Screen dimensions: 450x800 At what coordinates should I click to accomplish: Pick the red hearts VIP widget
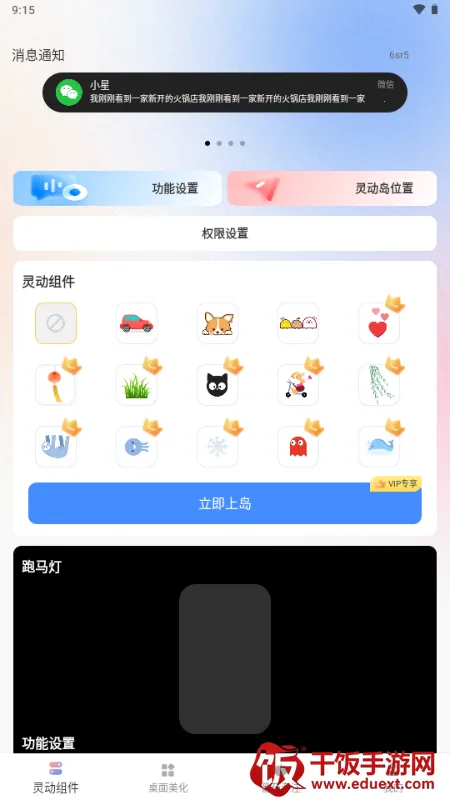[379, 323]
